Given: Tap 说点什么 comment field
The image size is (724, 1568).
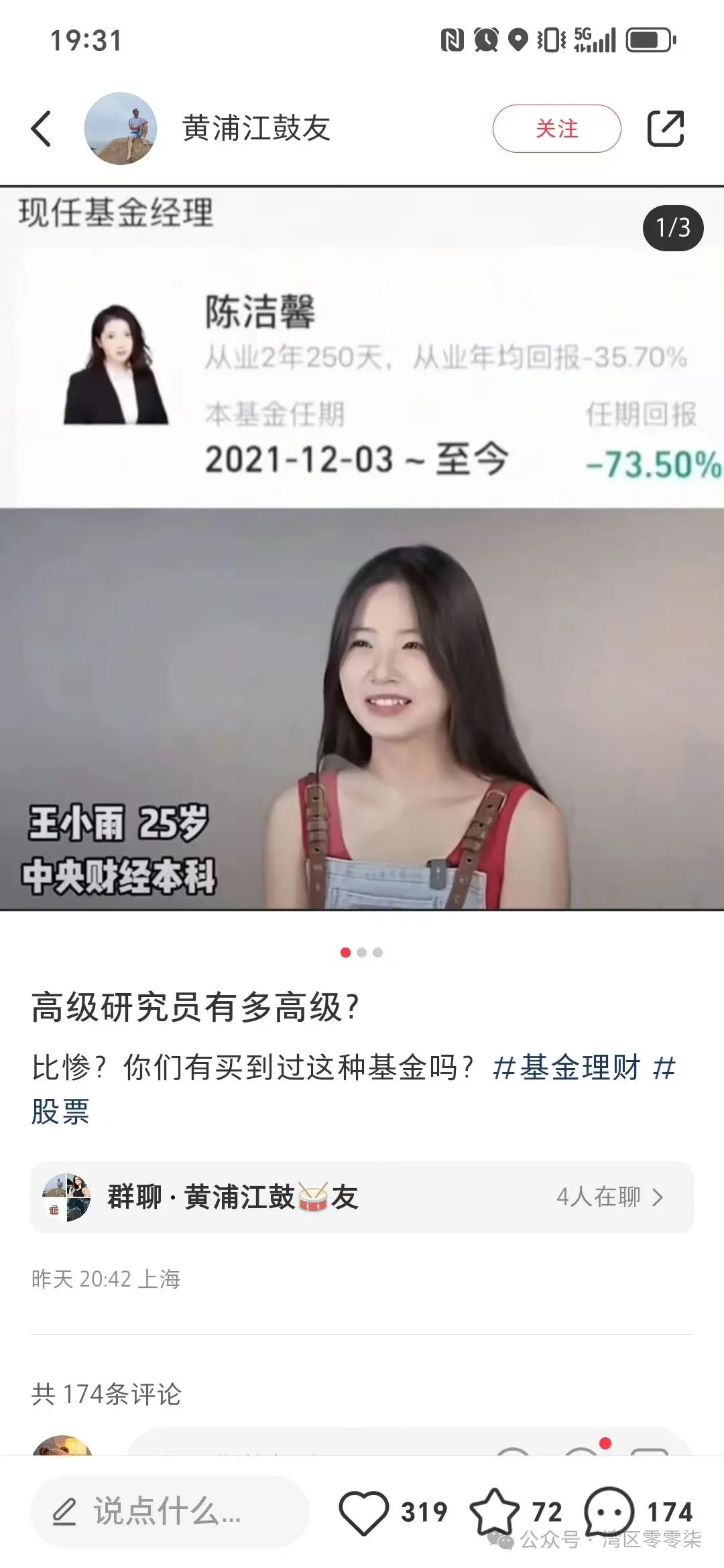Looking at the screenshot, I should [169, 1512].
